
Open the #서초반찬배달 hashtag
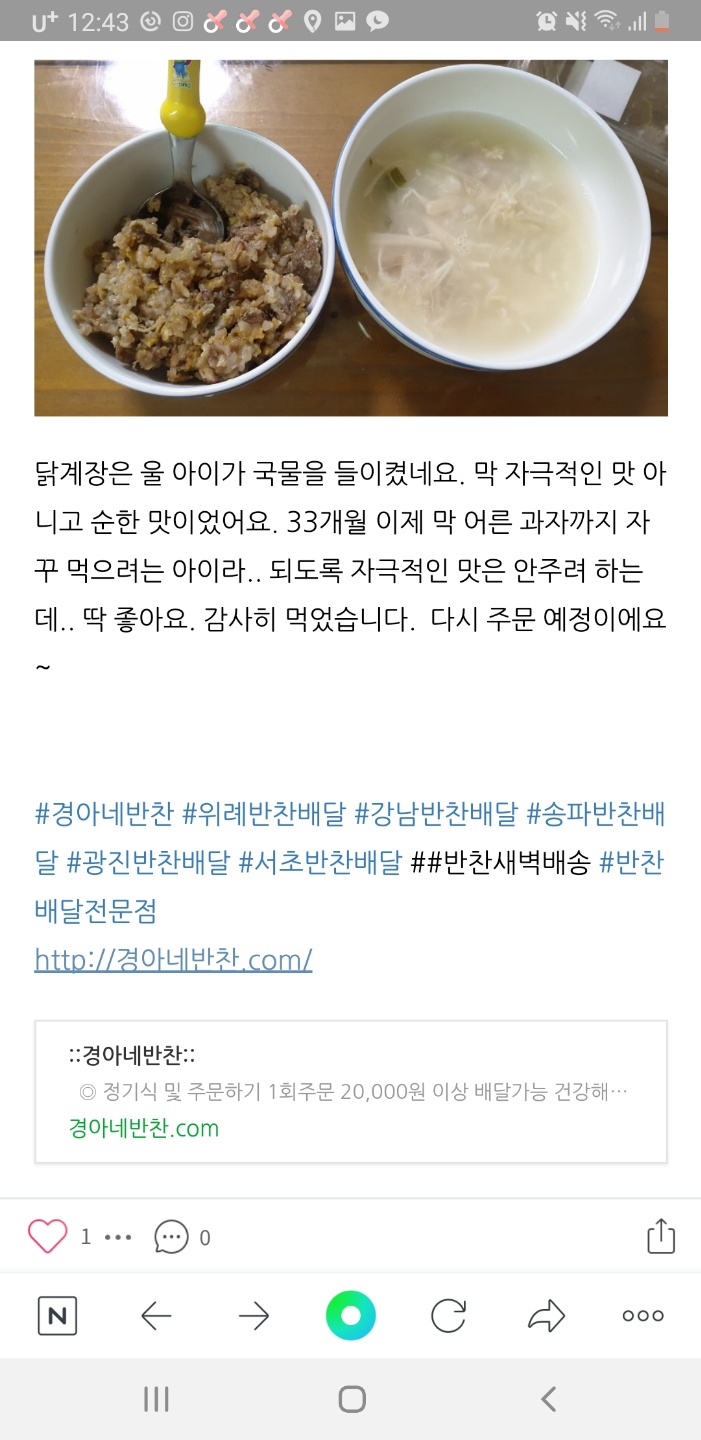tap(320, 861)
